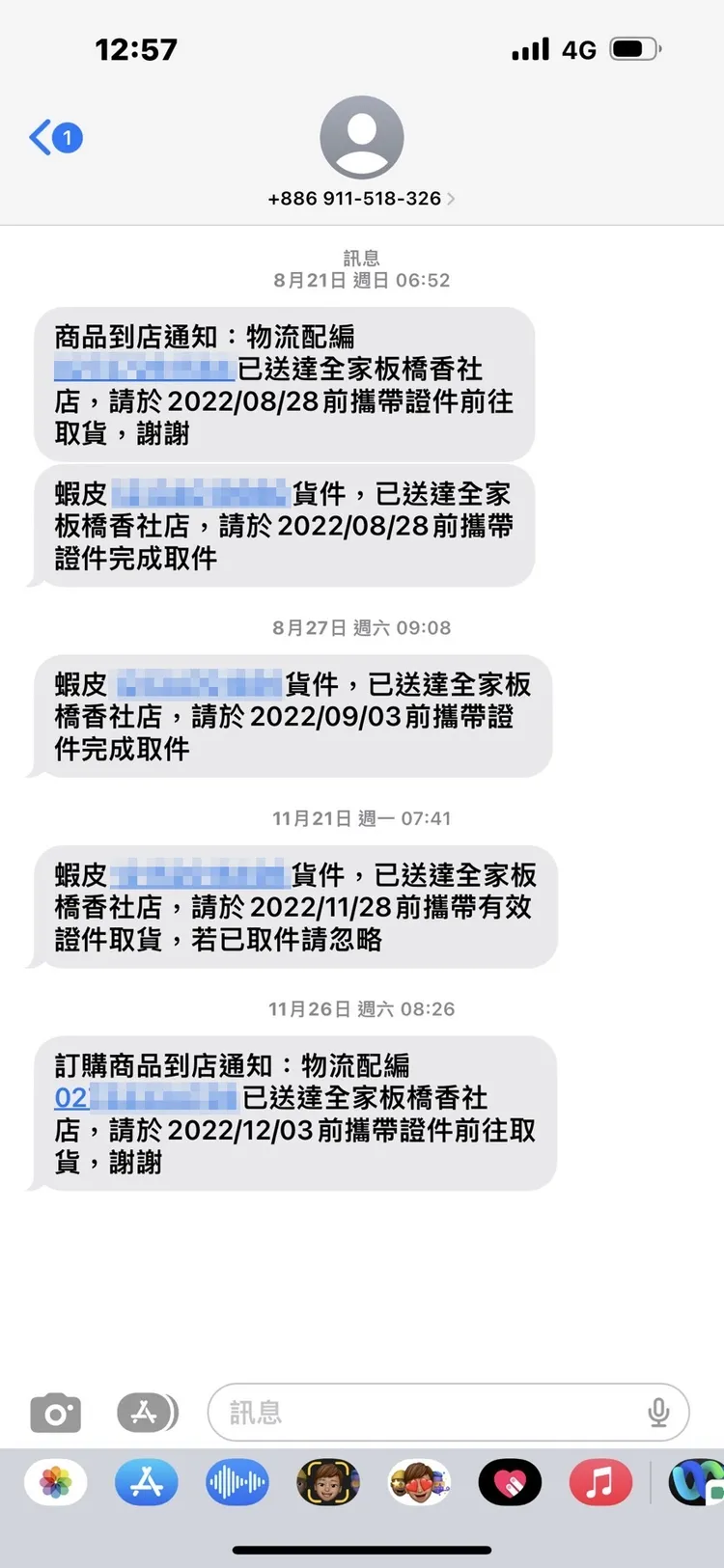Open the Apple Music iMessage app

pyautogui.click(x=600, y=1483)
